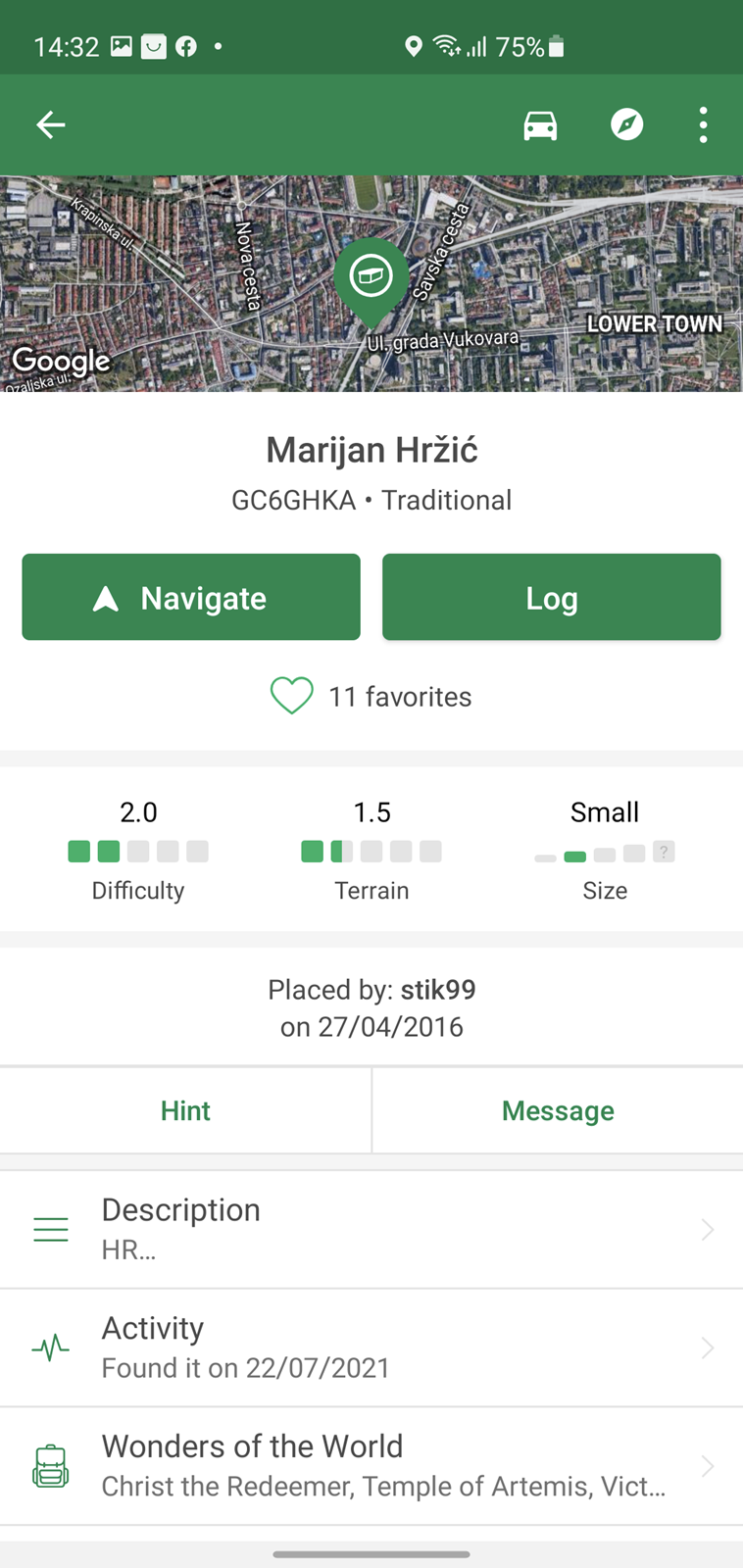743x1568 pixels.
Task: Start navigation with the Navigate button
Action: [191, 597]
